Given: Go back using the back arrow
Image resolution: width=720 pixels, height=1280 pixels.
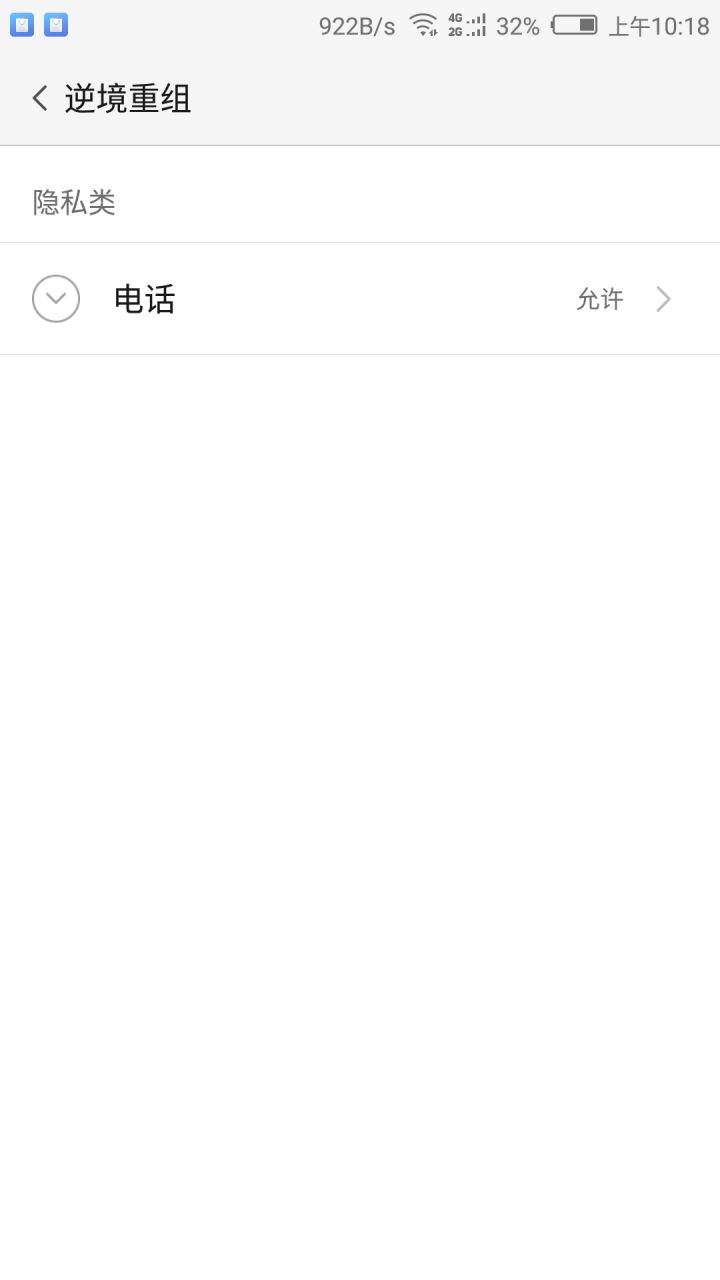Looking at the screenshot, I should 38,99.
